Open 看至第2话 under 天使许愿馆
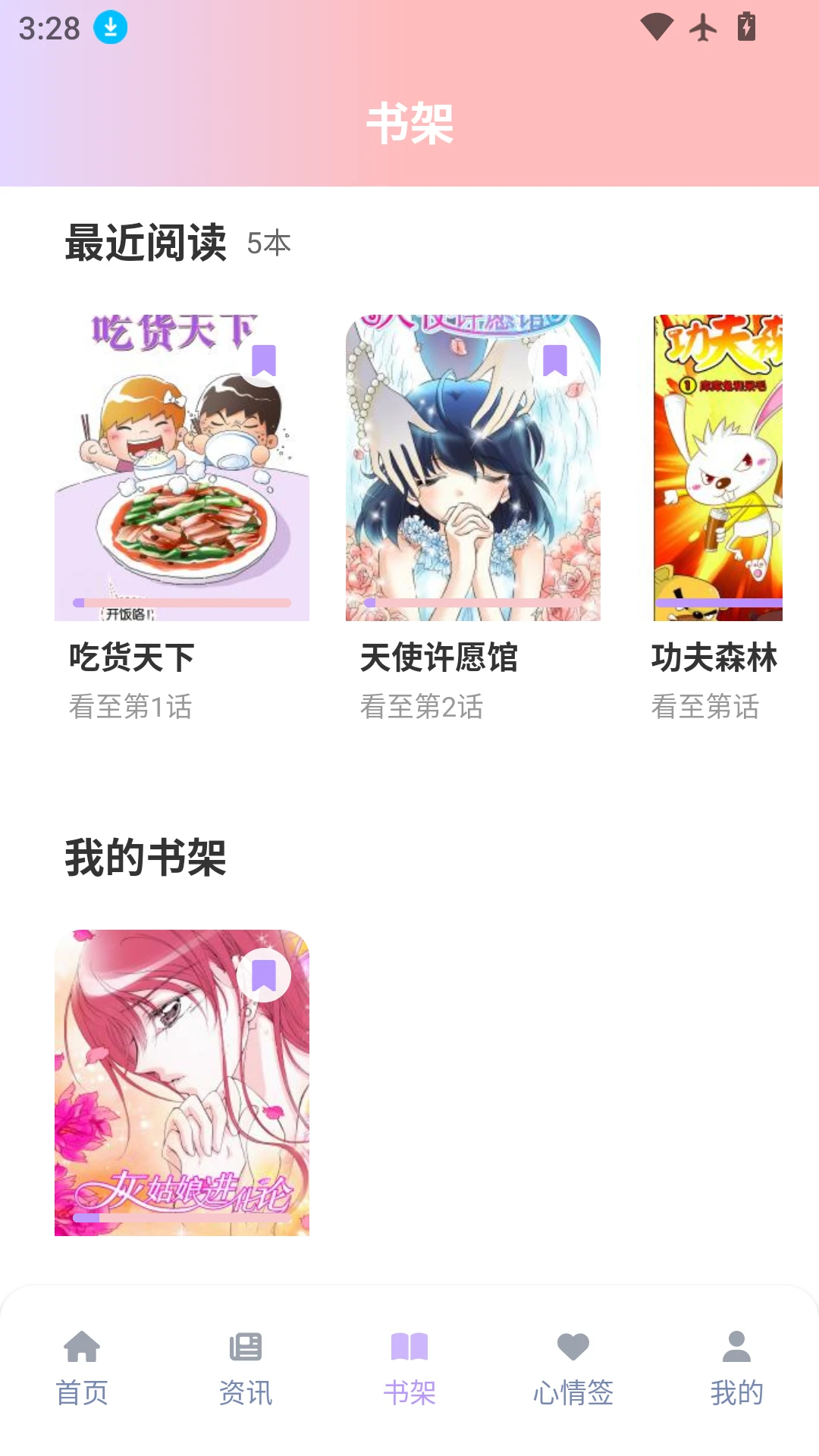The height and width of the screenshot is (1456, 819). [x=422, y=708]
